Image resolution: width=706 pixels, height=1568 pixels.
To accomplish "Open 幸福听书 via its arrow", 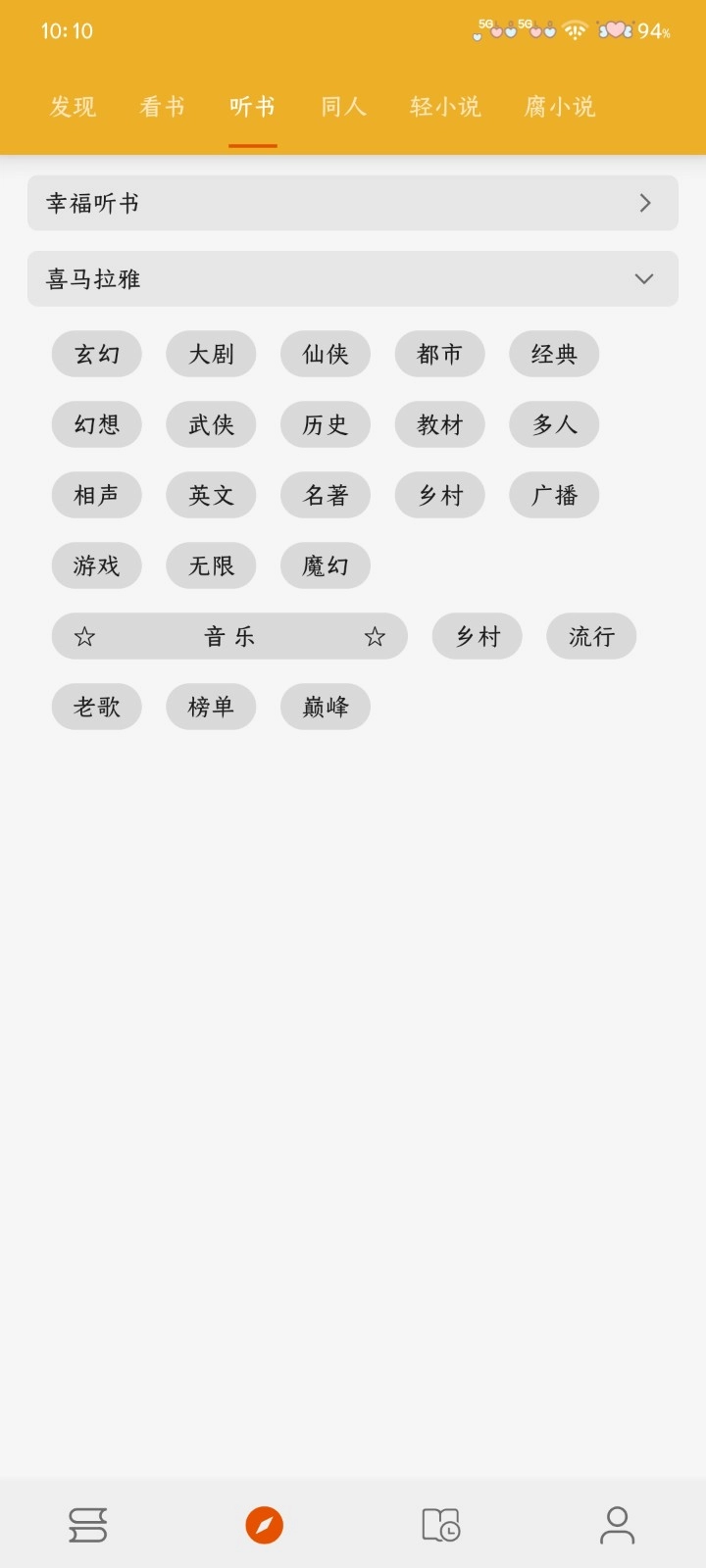I will [644, 203].
